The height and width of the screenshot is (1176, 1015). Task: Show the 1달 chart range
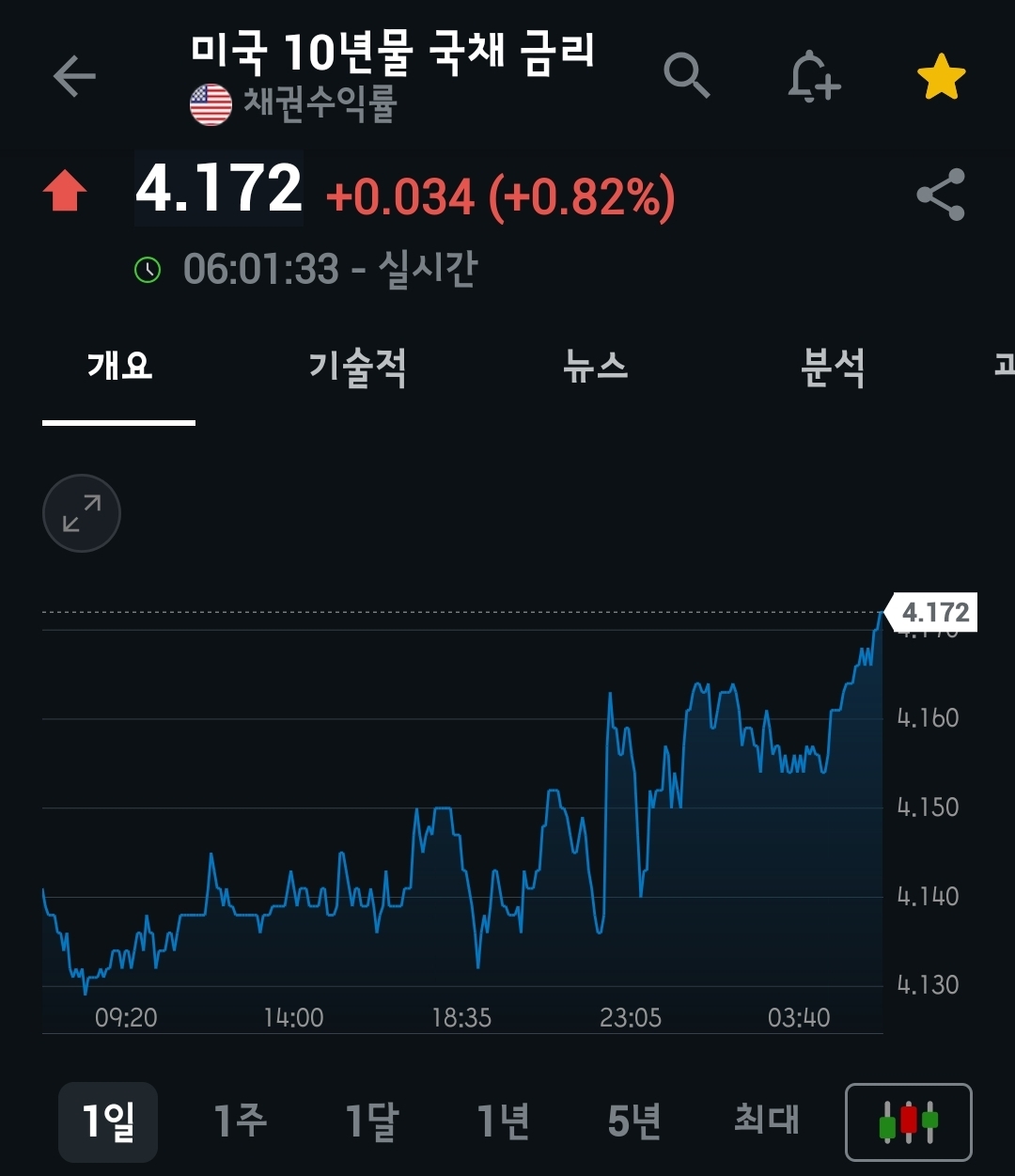click(372, 1121)
